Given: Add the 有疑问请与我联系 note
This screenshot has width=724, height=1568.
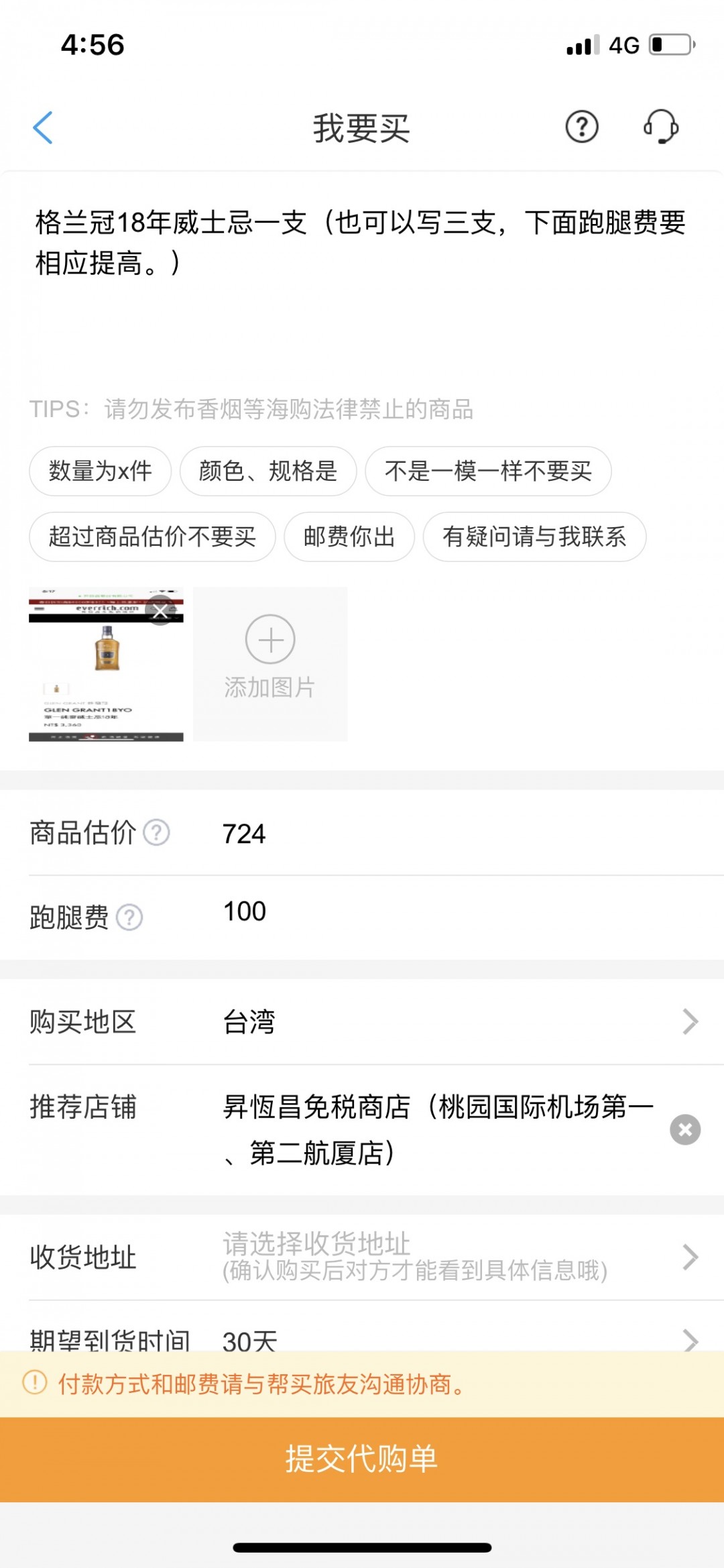Looking at the screenshot, I should (534, 537).
